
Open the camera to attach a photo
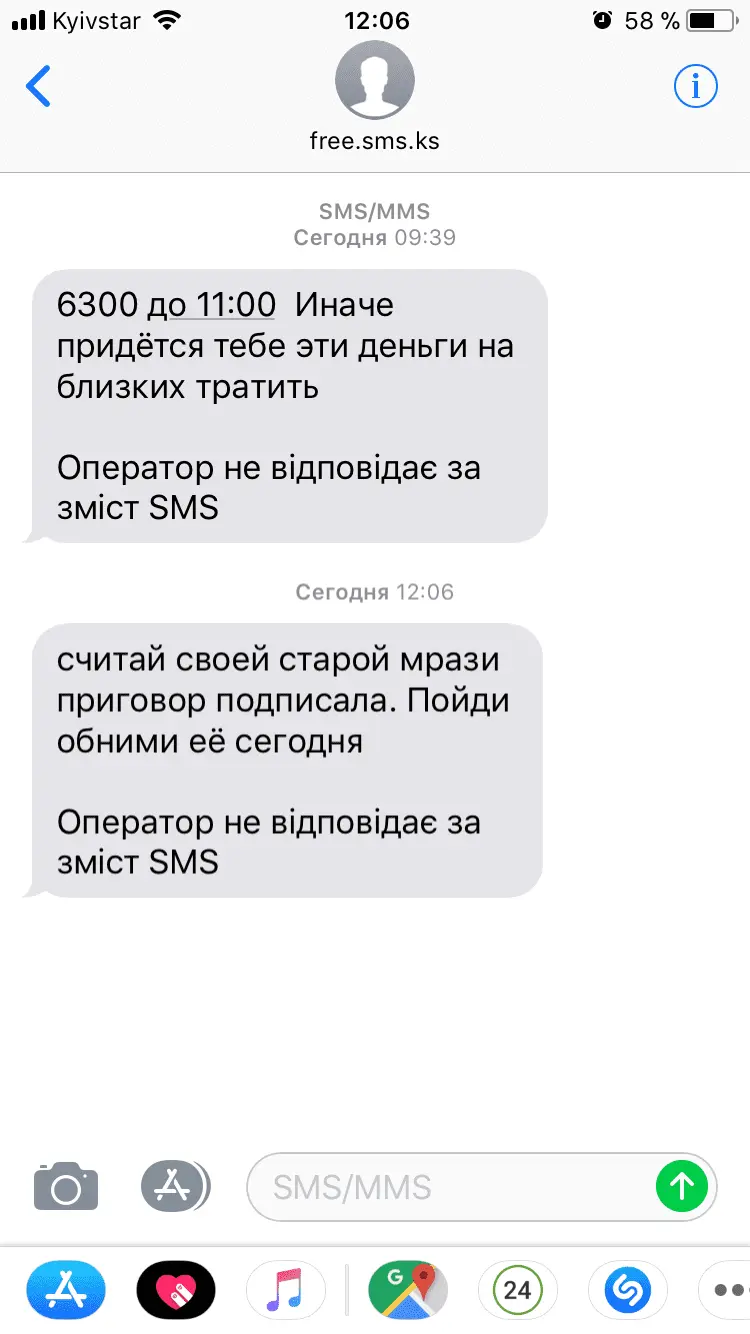(x=66, y=1187)
